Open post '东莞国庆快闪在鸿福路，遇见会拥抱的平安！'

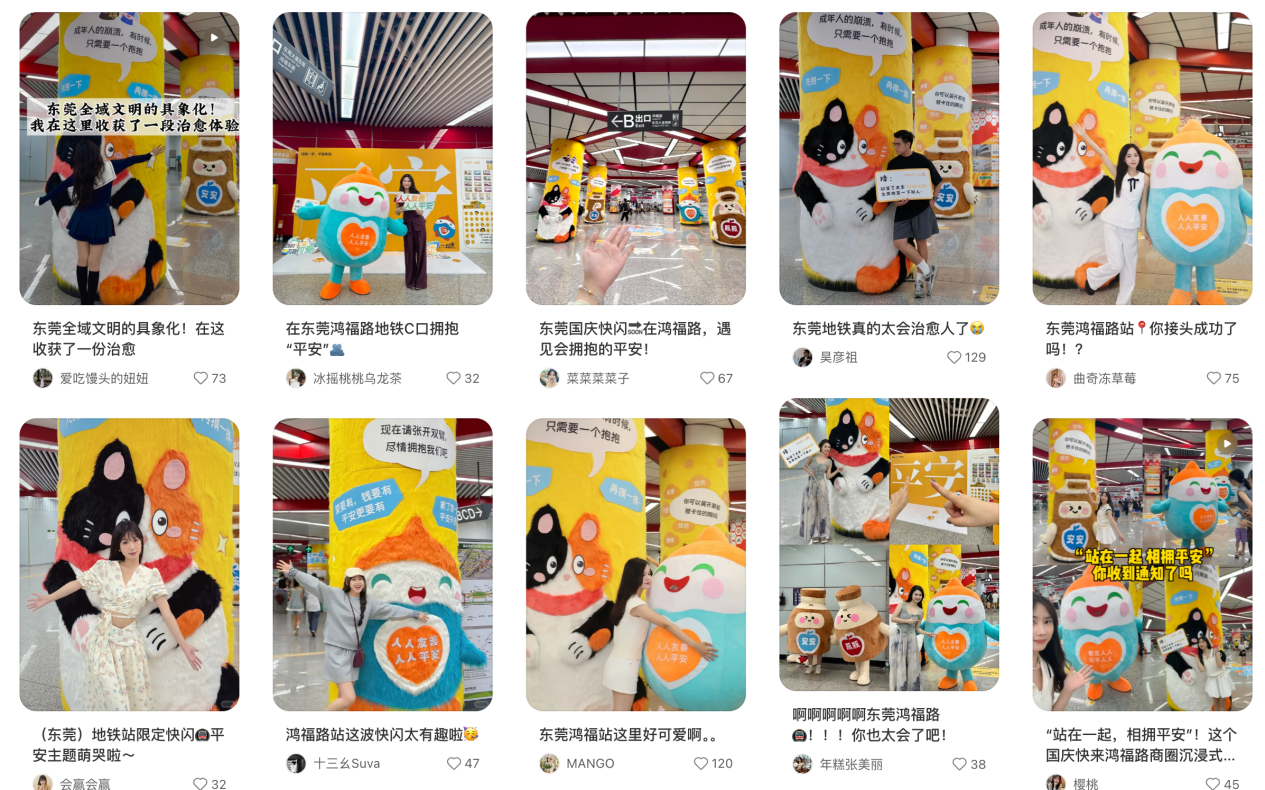[x=635, y=159]
